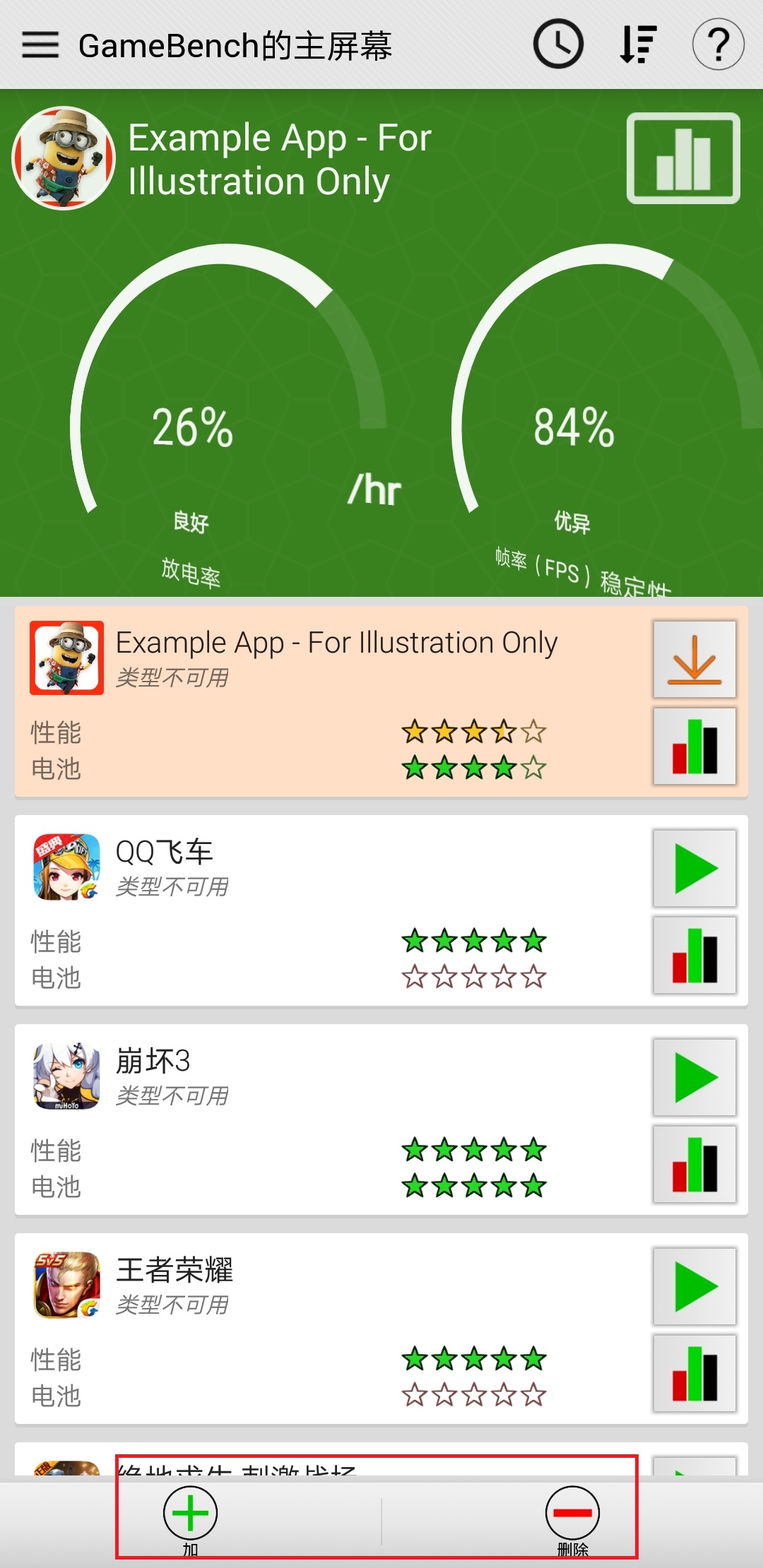Remove an app with the 删除 button
The width and height of the screenshot is (763, 1568).
pos(572,1515)
